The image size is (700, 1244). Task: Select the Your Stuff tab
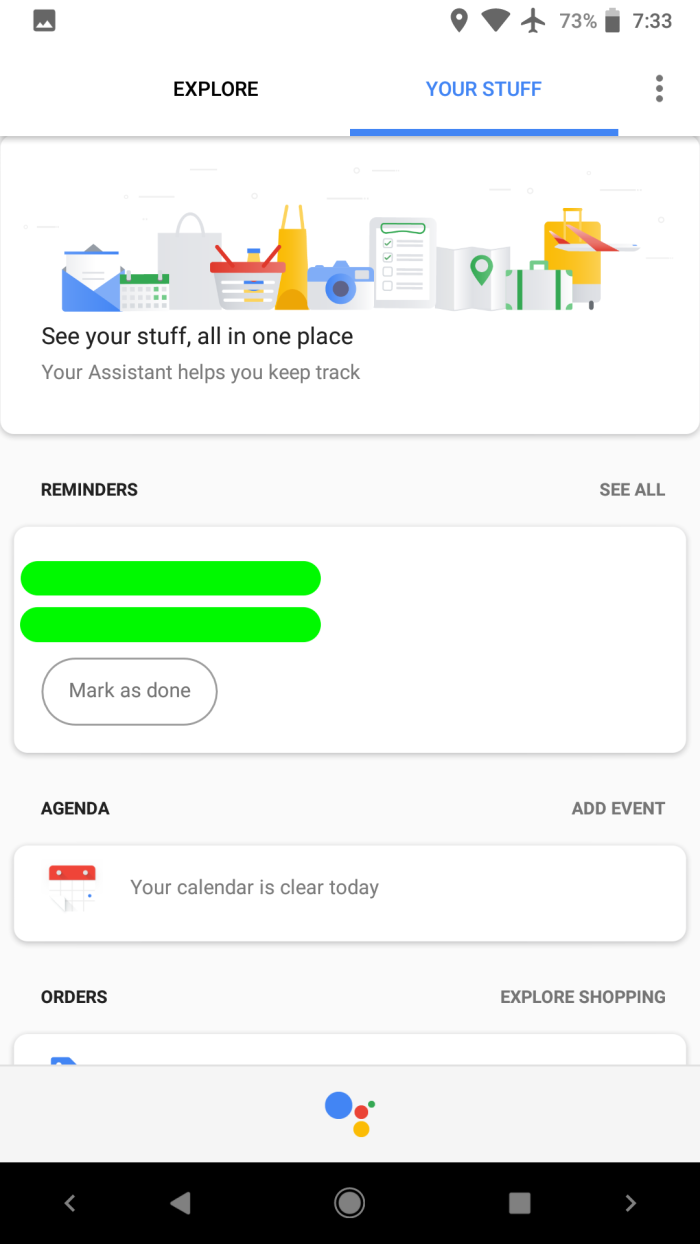(x=483, y=89)
